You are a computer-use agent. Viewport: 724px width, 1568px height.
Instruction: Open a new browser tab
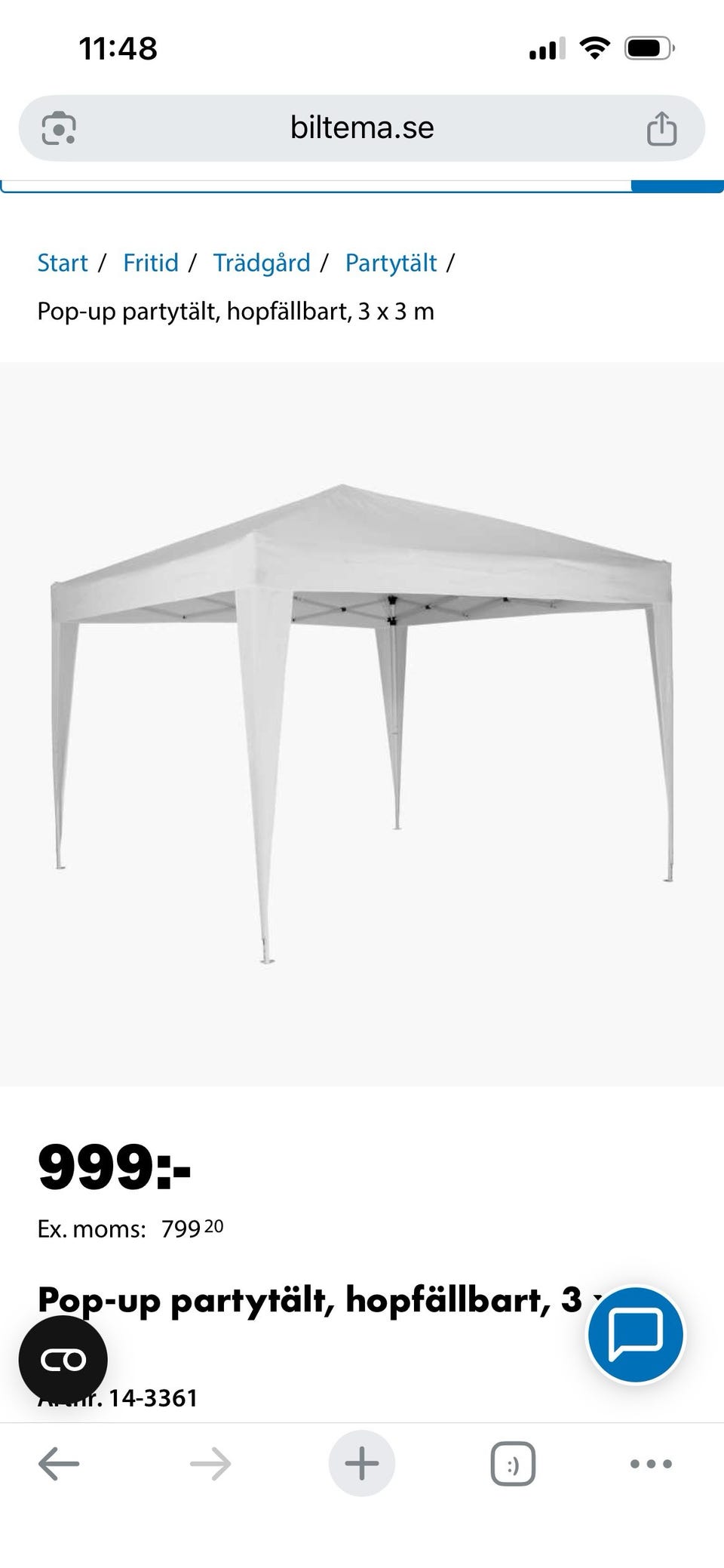(x=362, y=1464)
